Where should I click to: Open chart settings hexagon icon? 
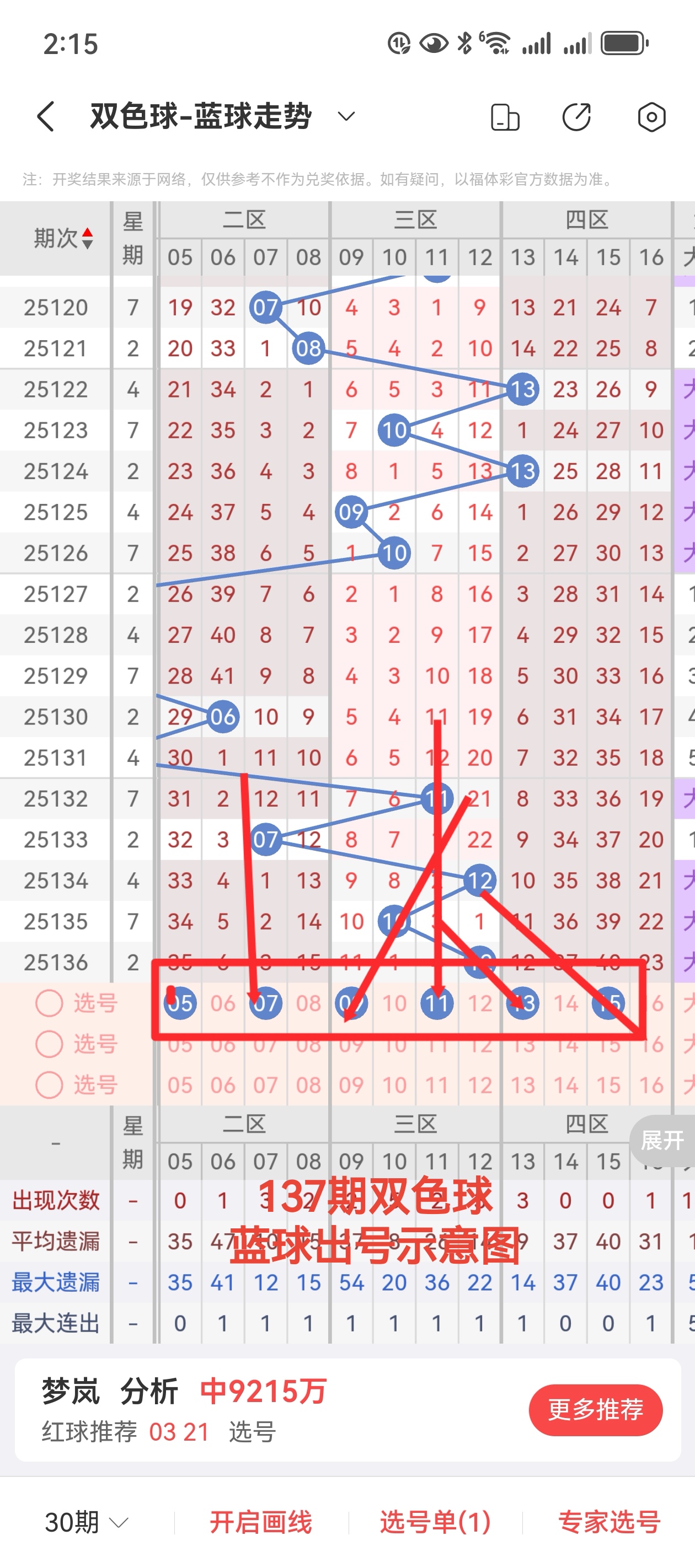point(651,117)
